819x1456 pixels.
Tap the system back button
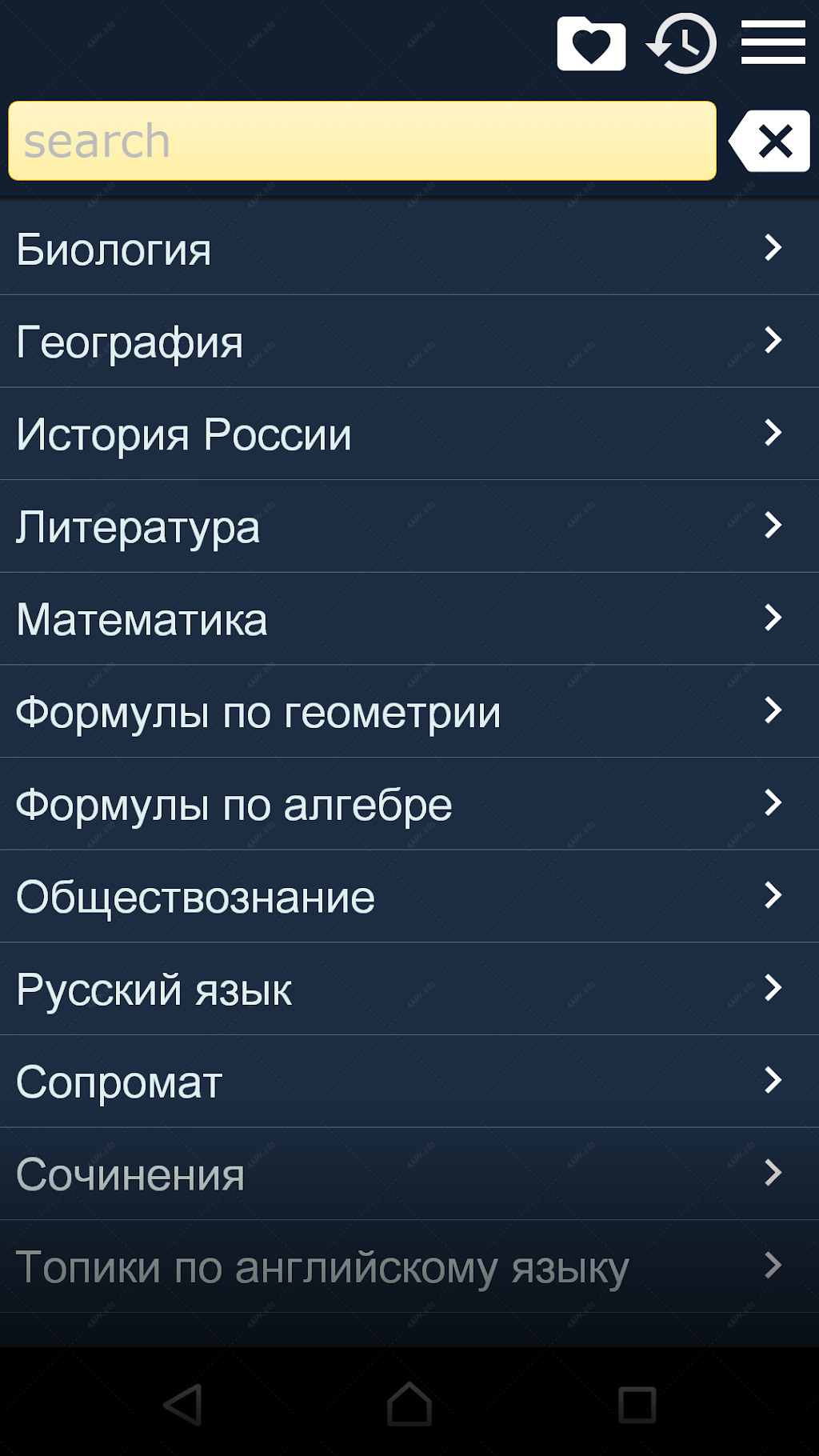click(x=182, y=1405)
